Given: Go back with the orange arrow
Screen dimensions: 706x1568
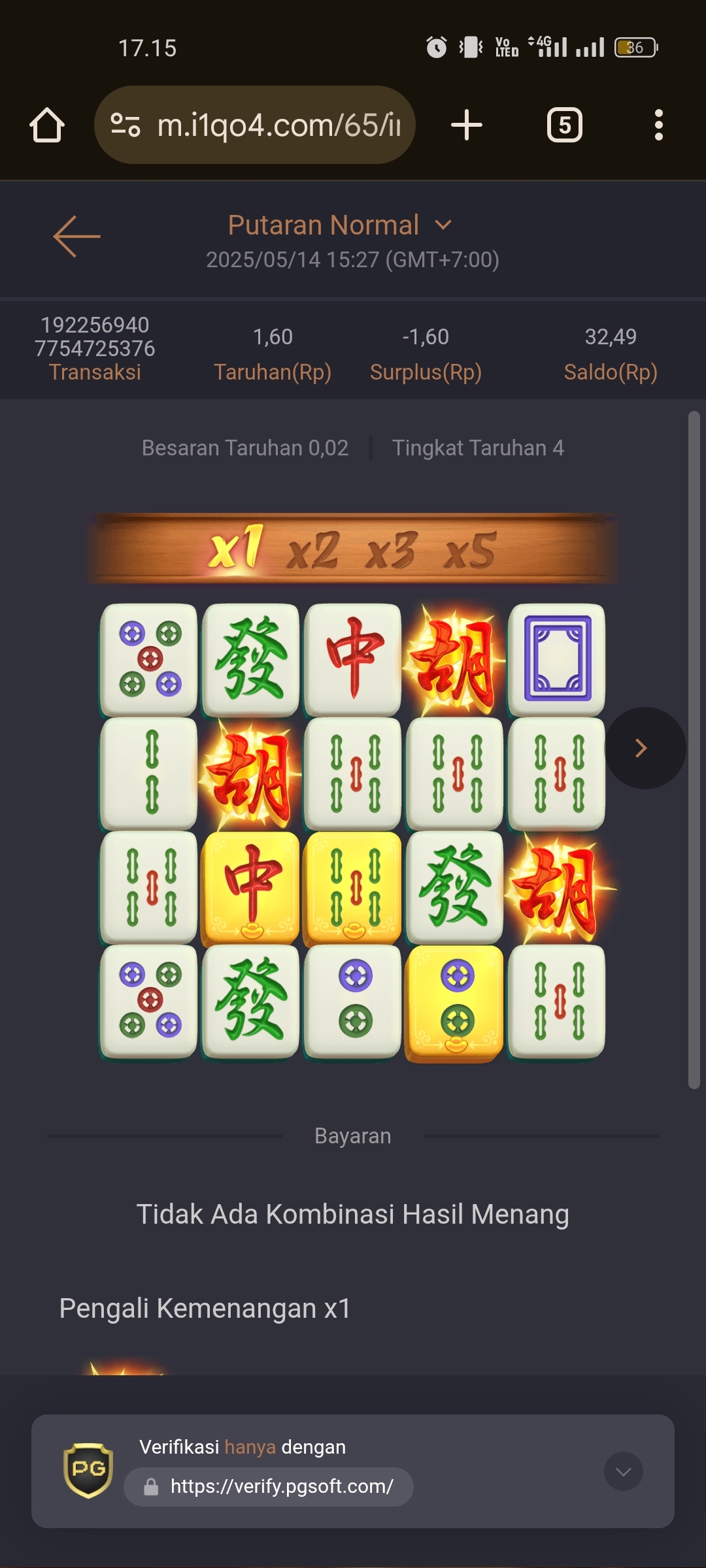Looking at the screenshot, I should point(76,237).
